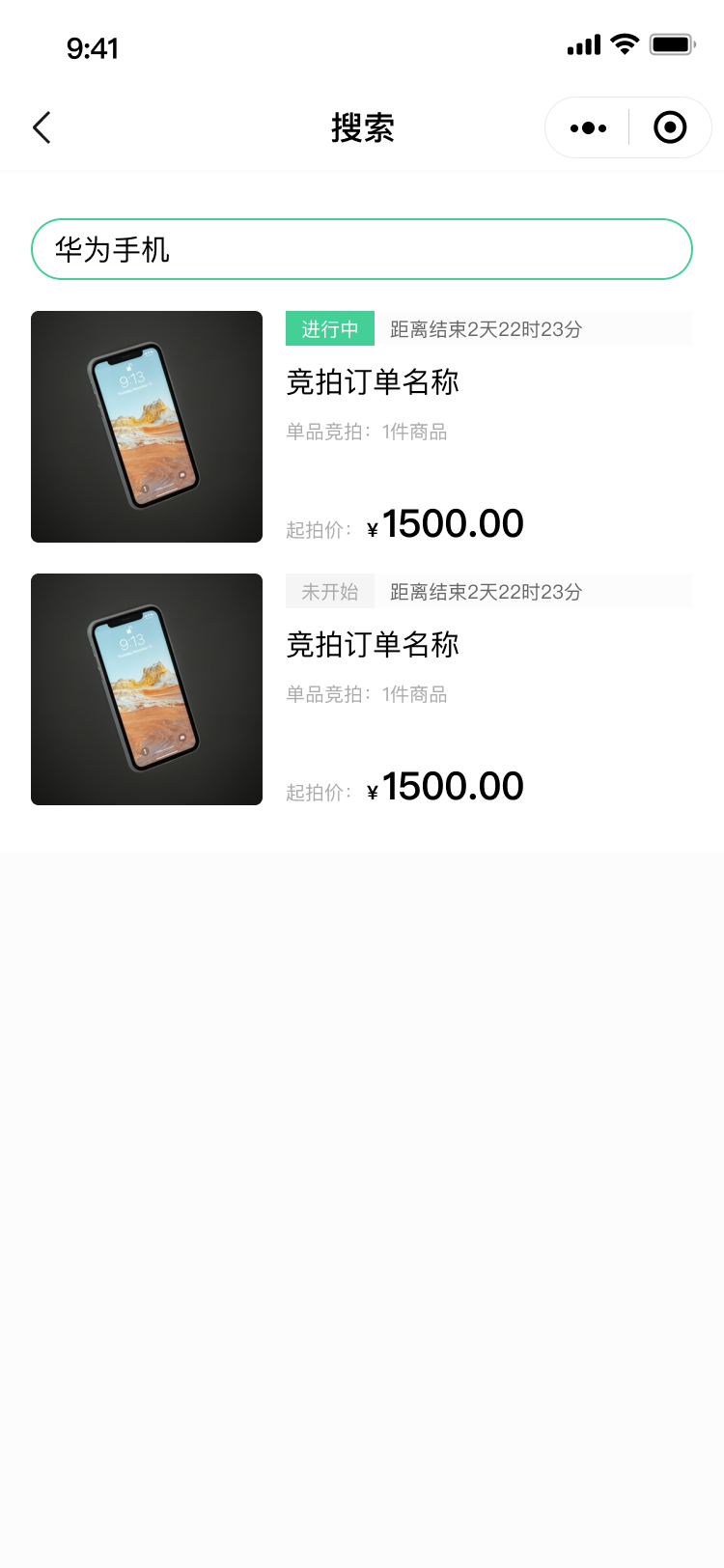Open the mini program more menu
Screen dimensions: 724x1568
pyautogui.click(x=588, y=127)
